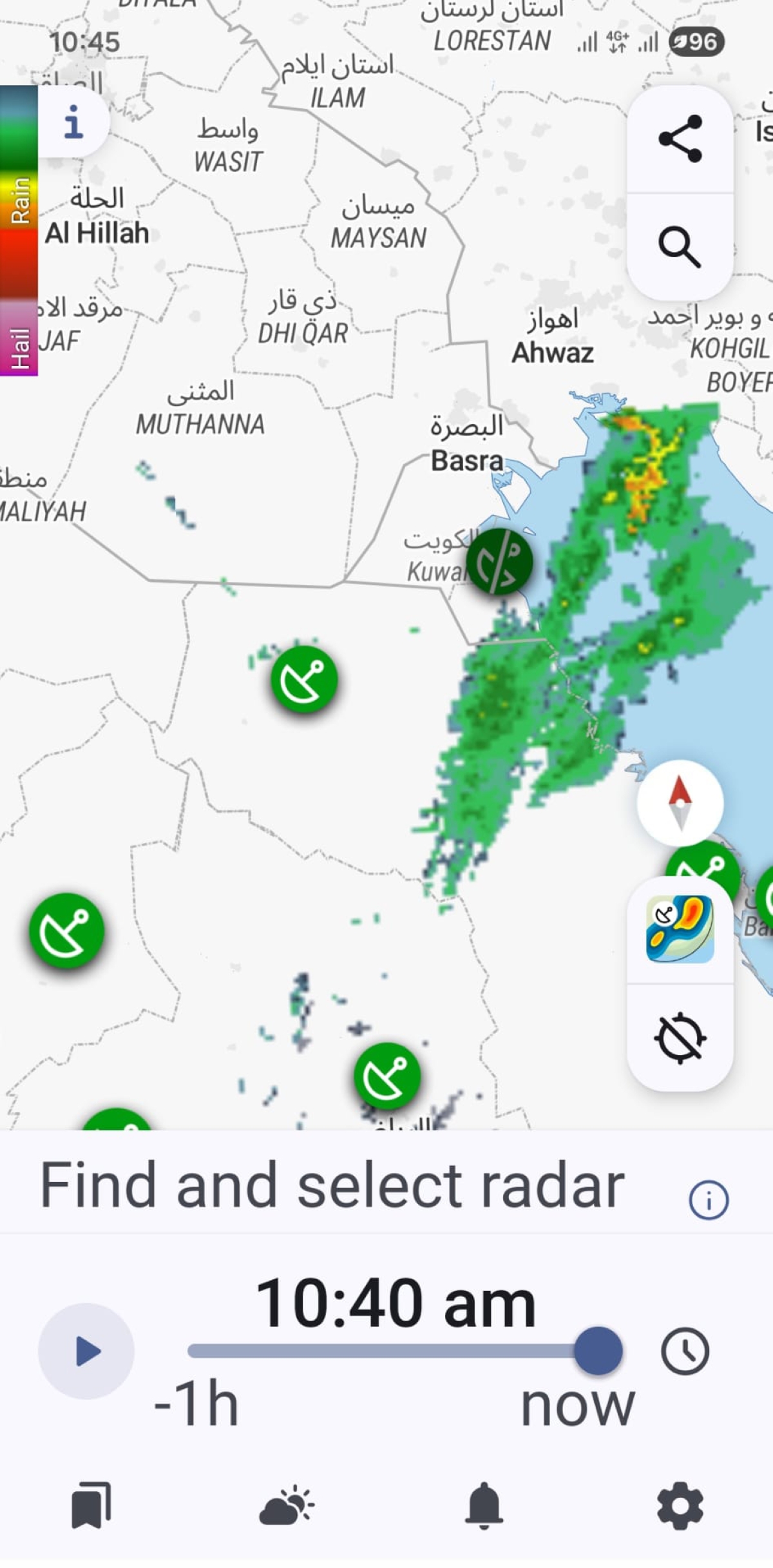Open info for Find and select radar
Screen dimensions: 773x1568
pos(709,1200)
